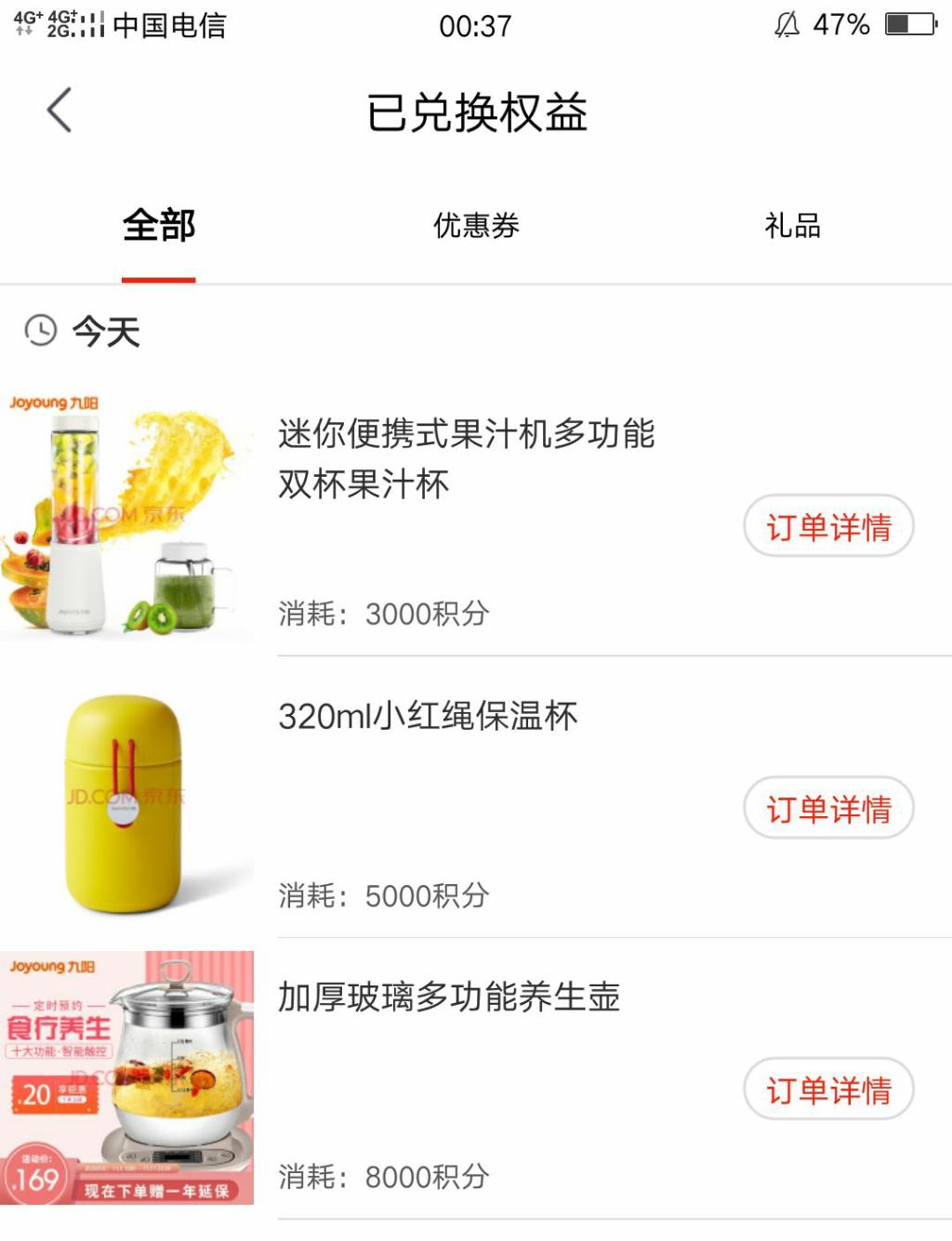
Task: Open the 迷你便携式果汁机 product image
Action: pyautogui.click(x=126, y=517)
